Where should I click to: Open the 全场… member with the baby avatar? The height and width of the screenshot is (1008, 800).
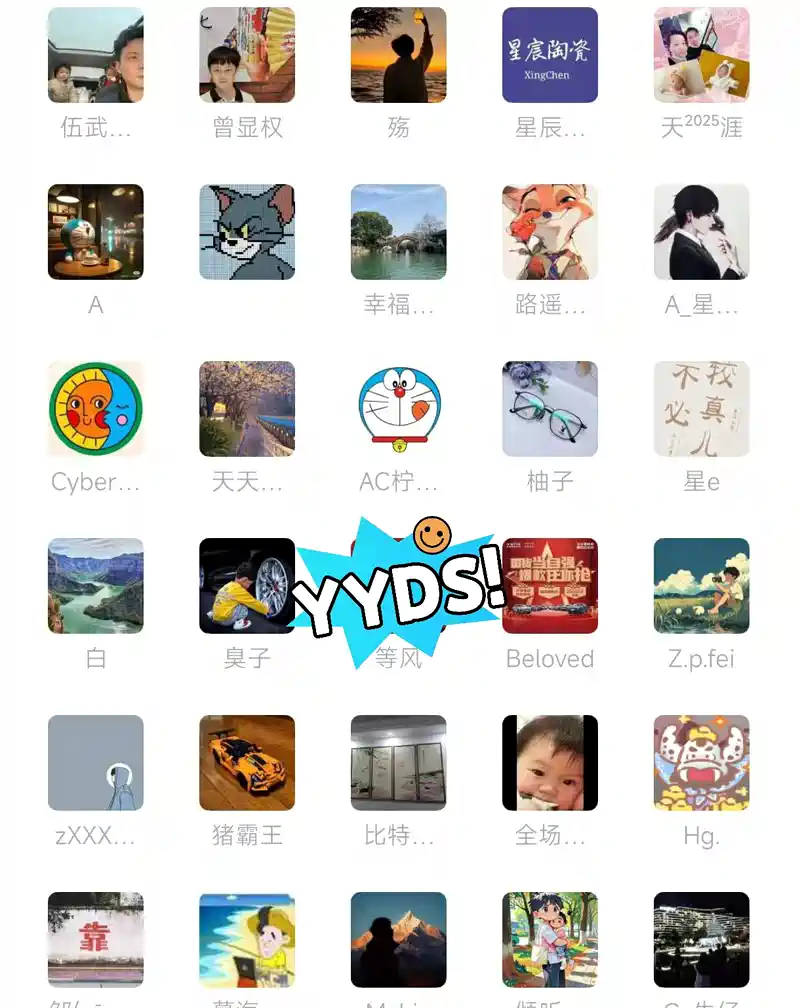550,763
